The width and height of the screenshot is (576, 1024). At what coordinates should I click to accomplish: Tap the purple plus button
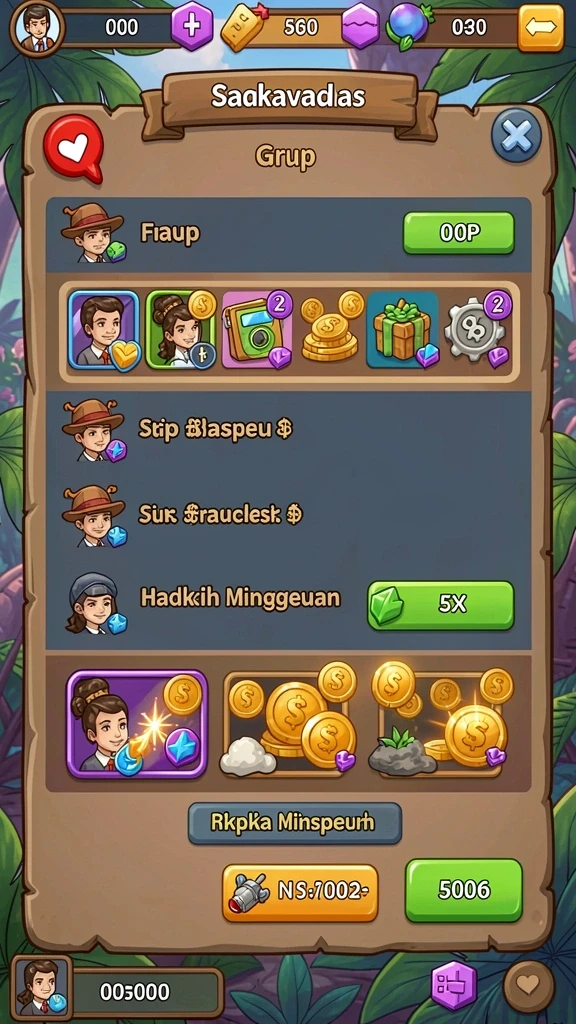pyautogui.click(x=191, y=27)
